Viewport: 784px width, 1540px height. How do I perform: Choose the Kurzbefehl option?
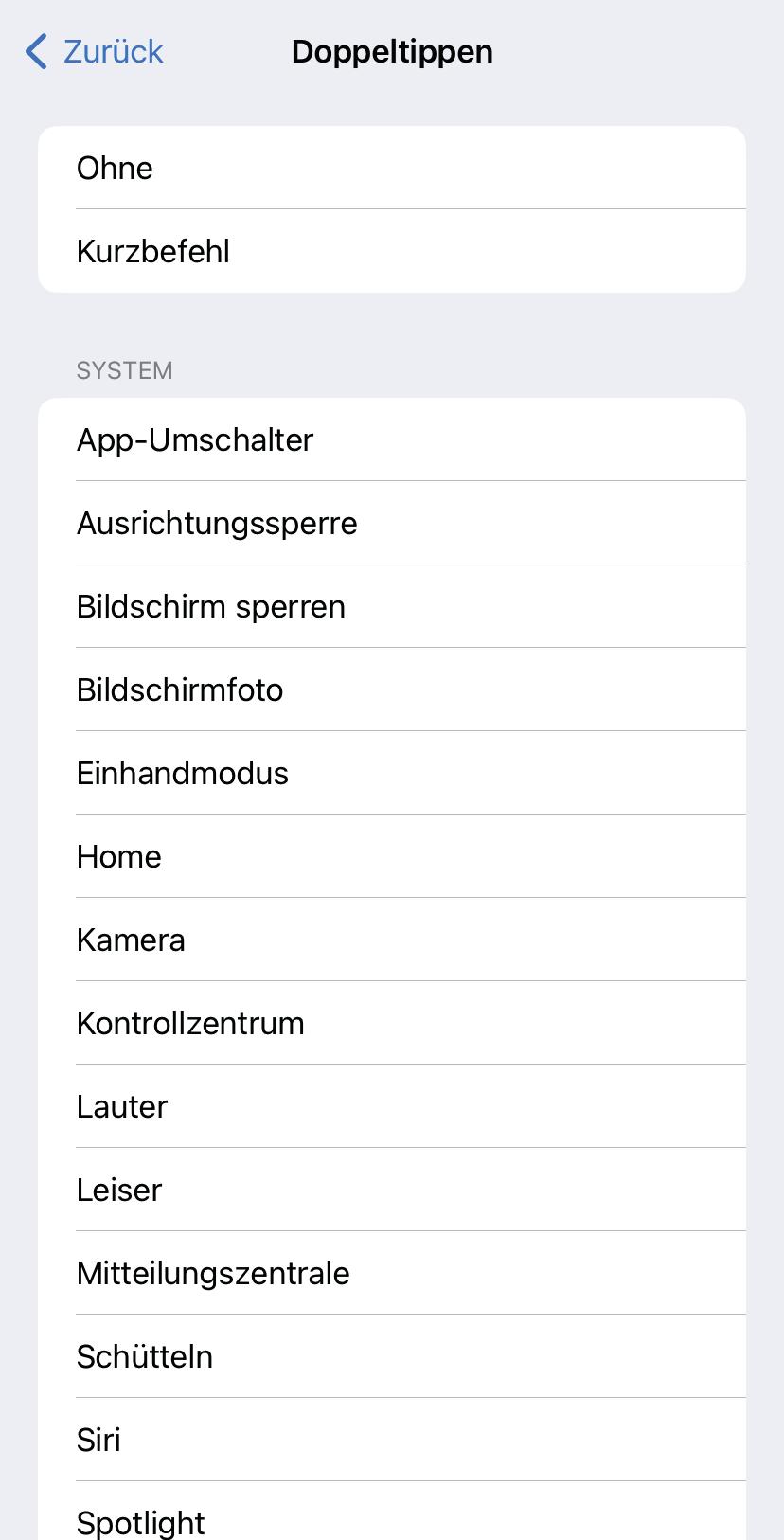coord(392,251)
